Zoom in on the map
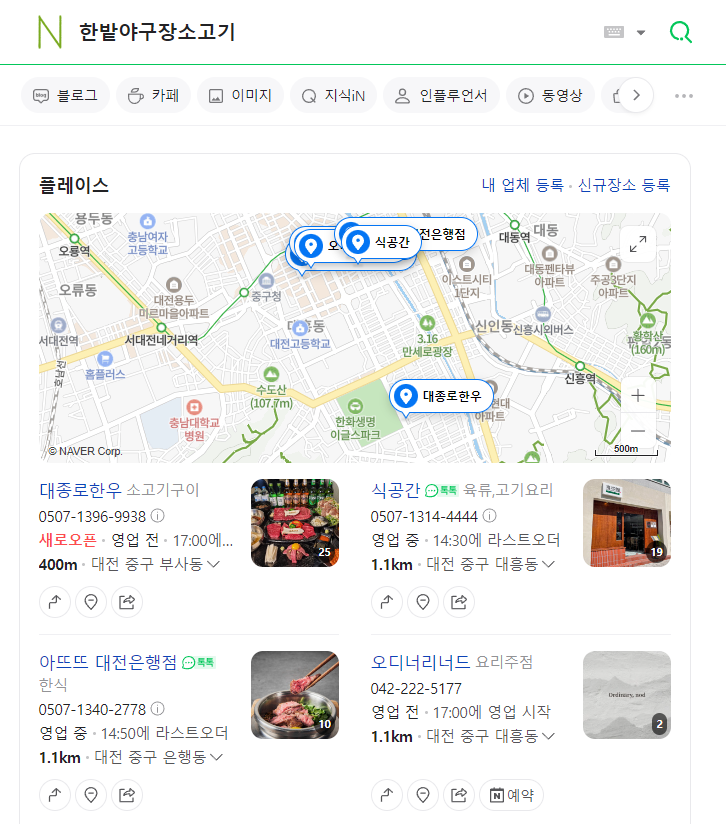 click(638, 395)
